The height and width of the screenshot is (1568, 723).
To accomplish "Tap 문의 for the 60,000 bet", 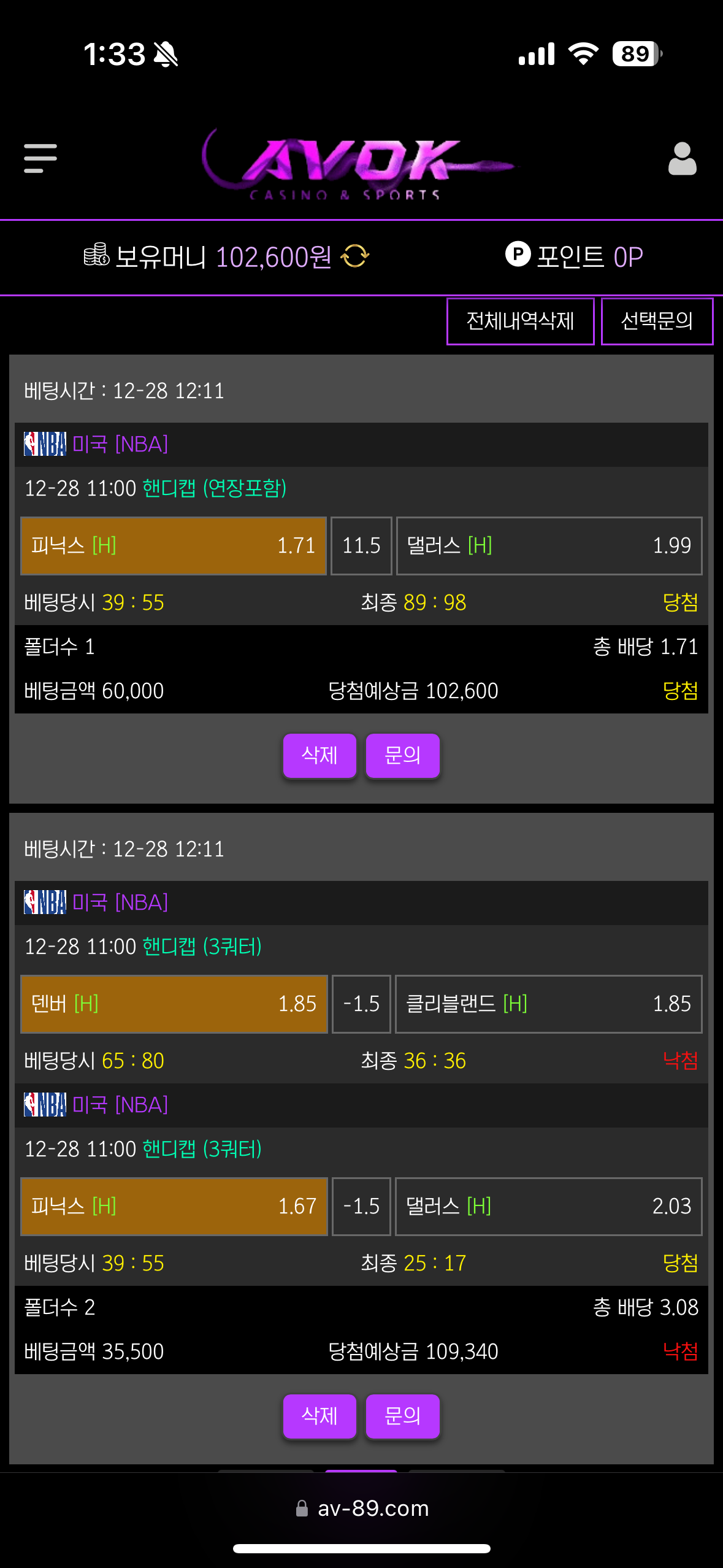I will pos(402,755).
